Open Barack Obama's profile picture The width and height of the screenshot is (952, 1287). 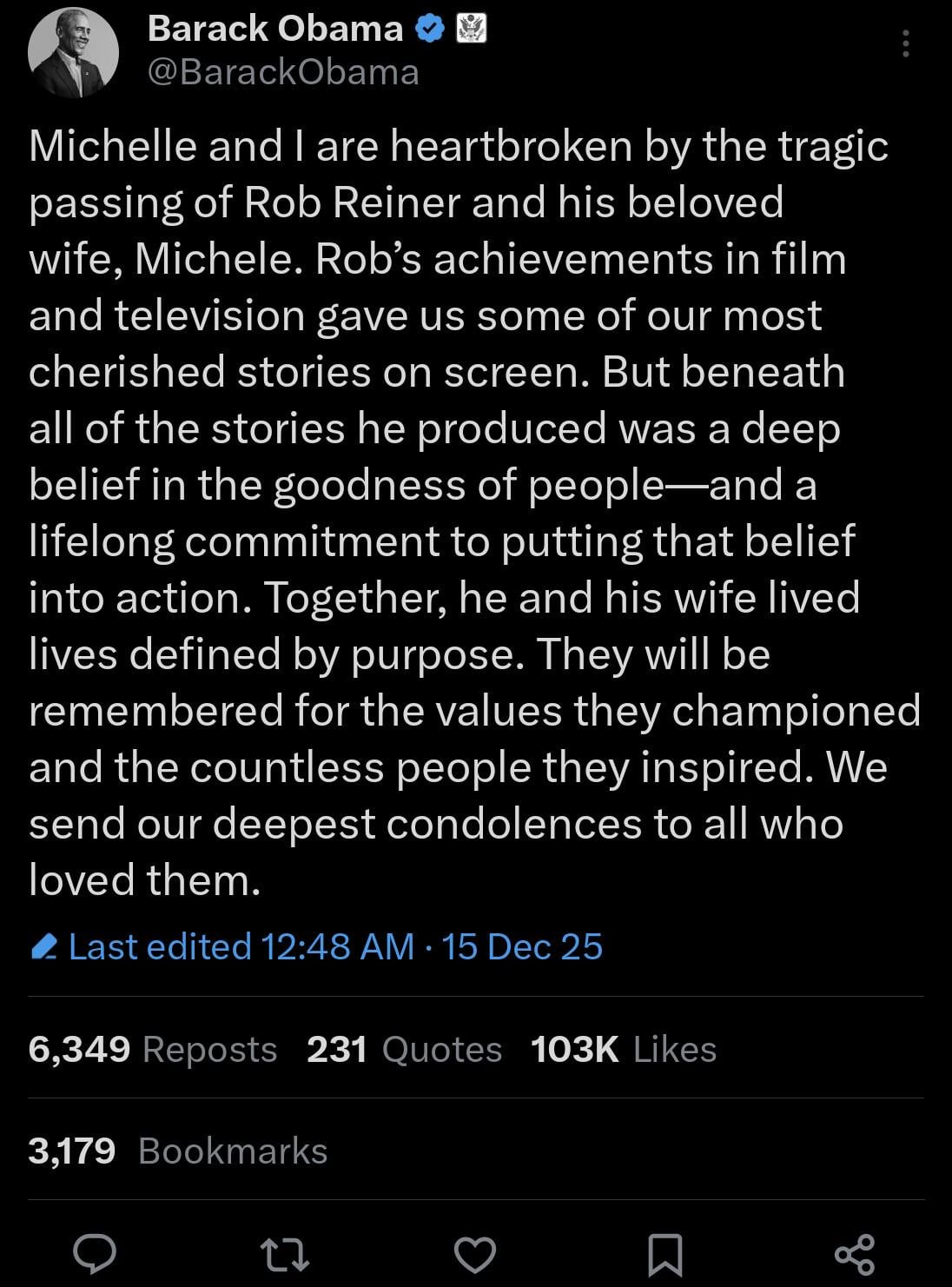[x=73, y=54]
